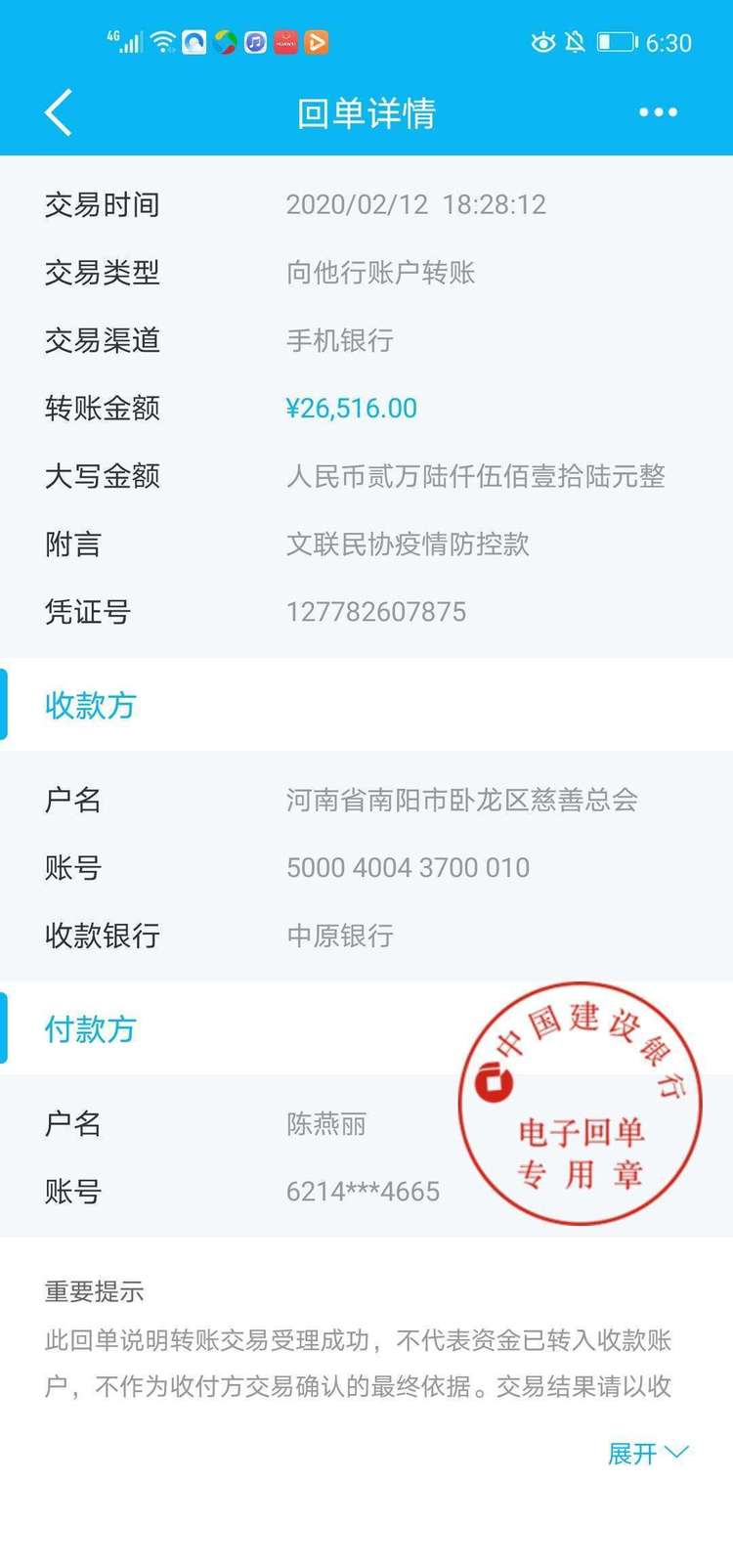
Task: Open the ellipsis overflow menu
Action: (x=657, y=111)
